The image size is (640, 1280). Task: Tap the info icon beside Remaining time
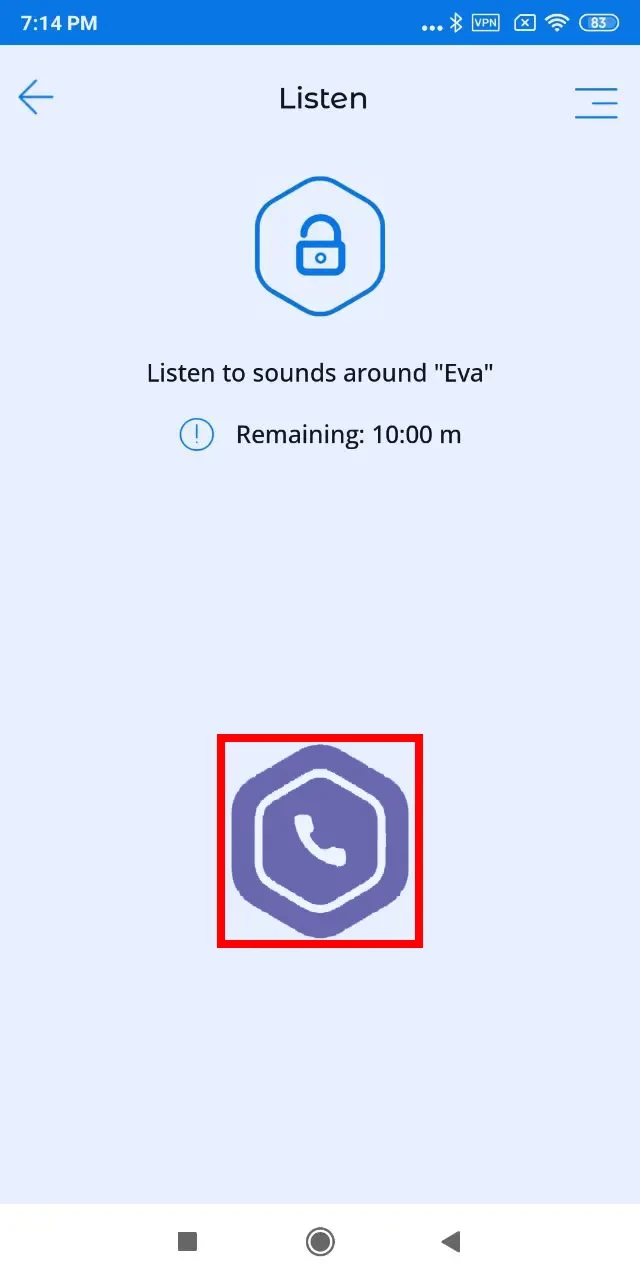pyautogui.click(x=196, y=434)
